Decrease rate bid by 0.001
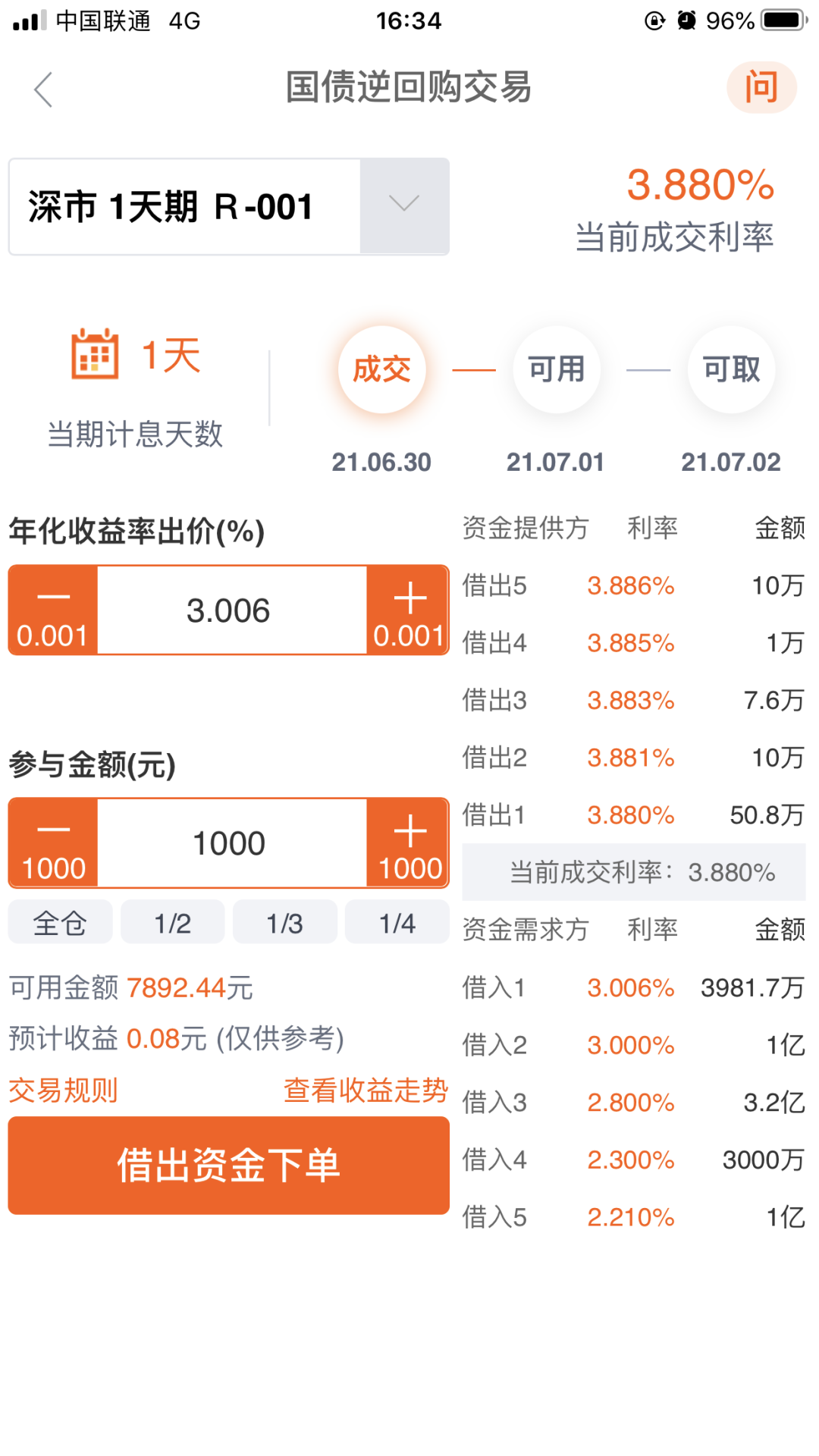The image size is (819, 1456). point(53,610)
